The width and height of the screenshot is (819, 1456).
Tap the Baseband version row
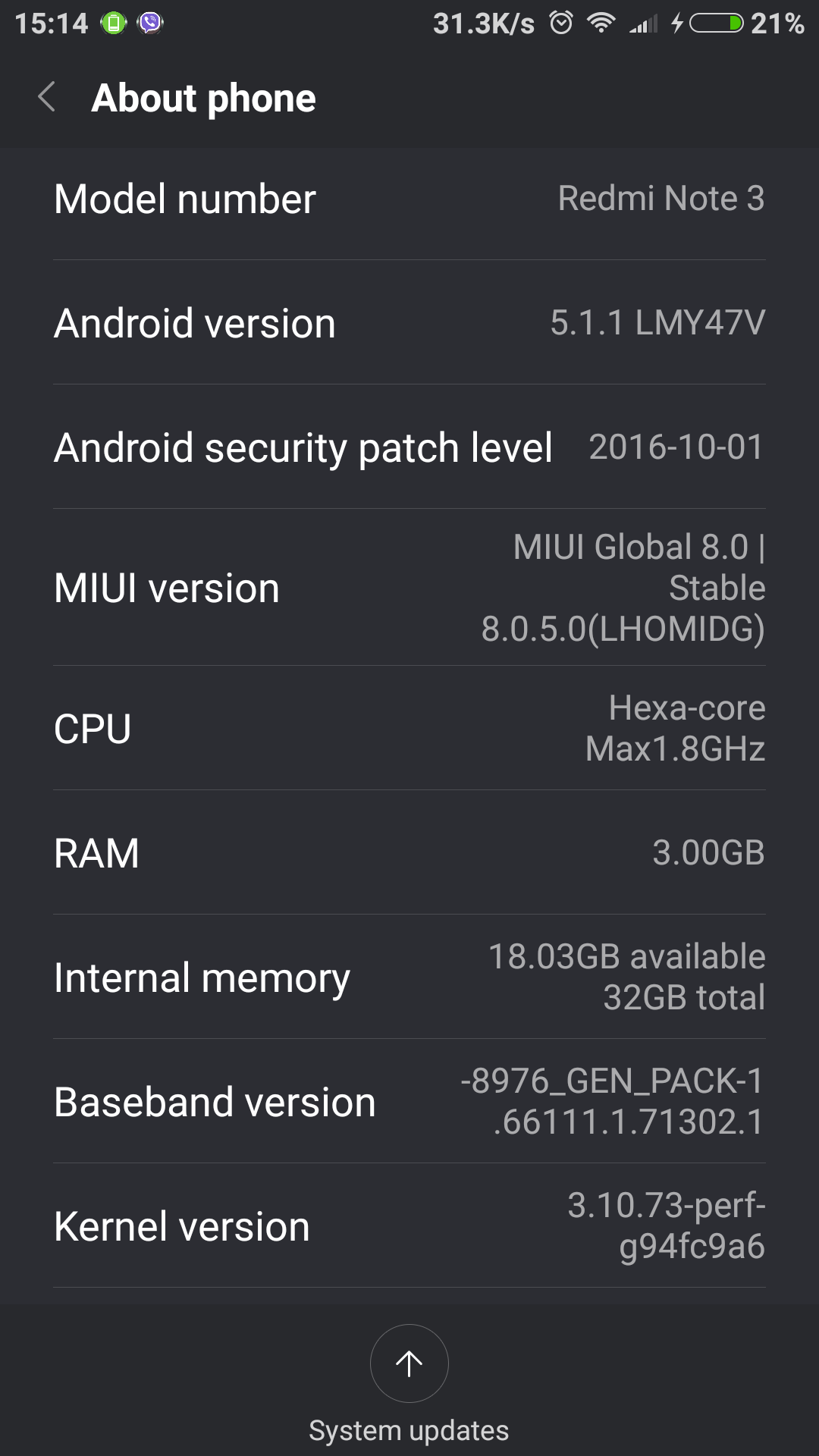coord(409,1101)
